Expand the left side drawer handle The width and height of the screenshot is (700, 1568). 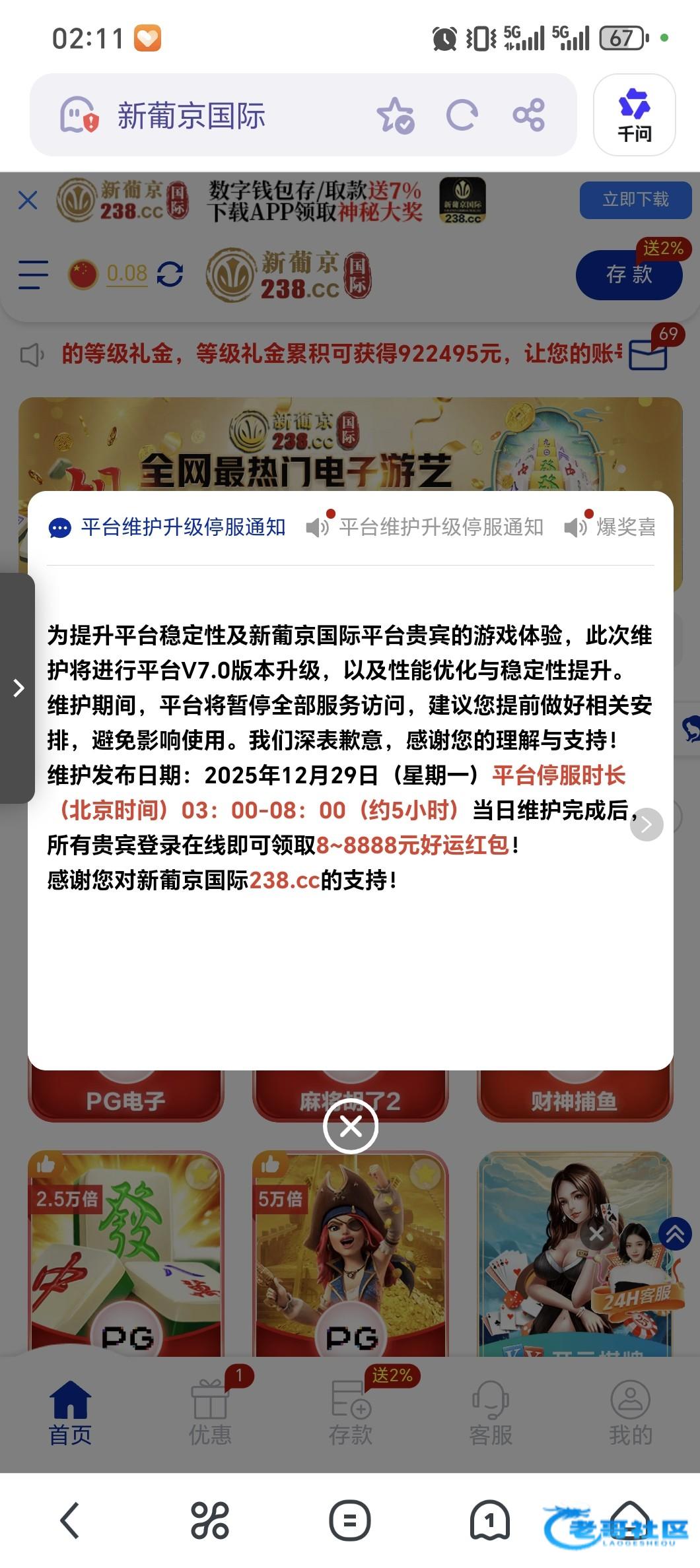coord(18,688)
